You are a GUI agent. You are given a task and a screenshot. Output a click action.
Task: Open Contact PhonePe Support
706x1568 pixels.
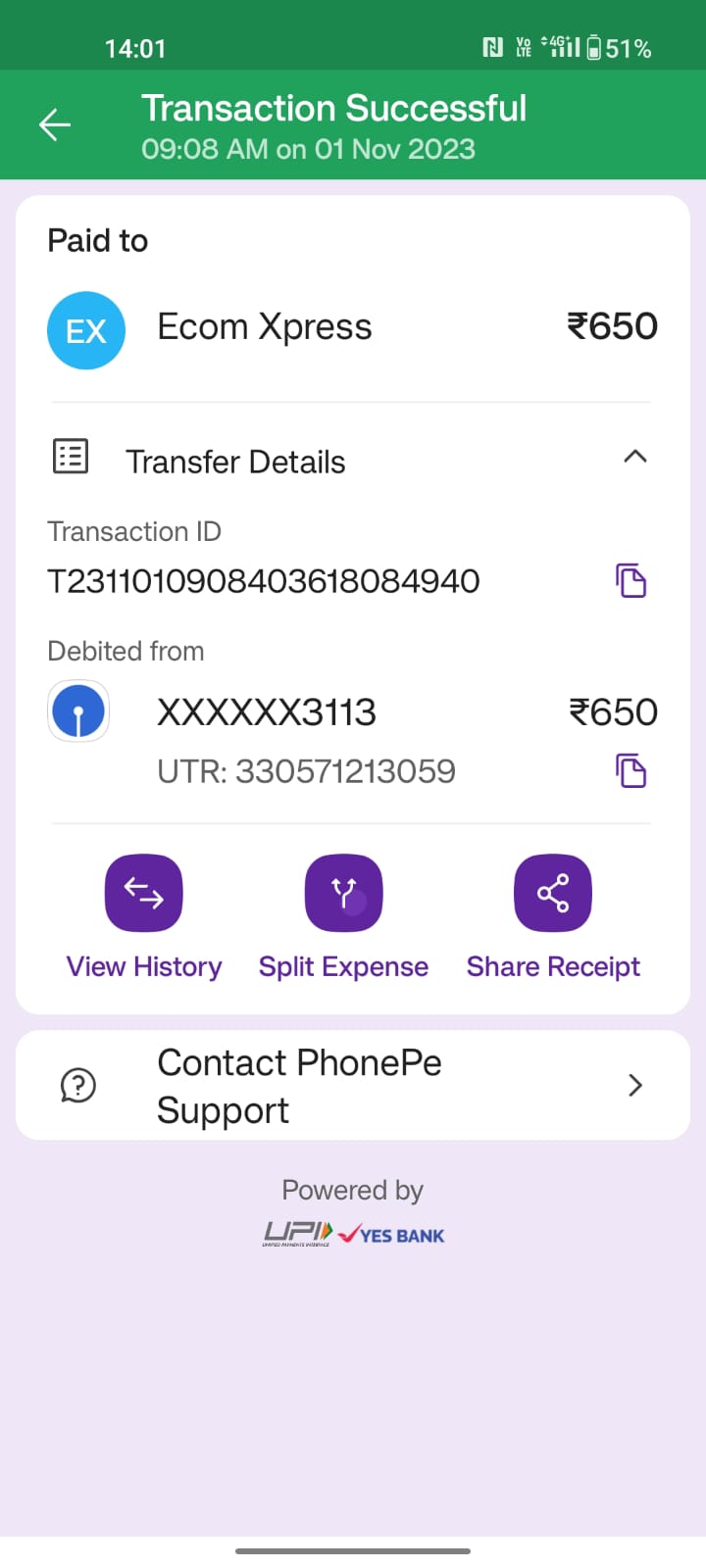pos(353,1085)
